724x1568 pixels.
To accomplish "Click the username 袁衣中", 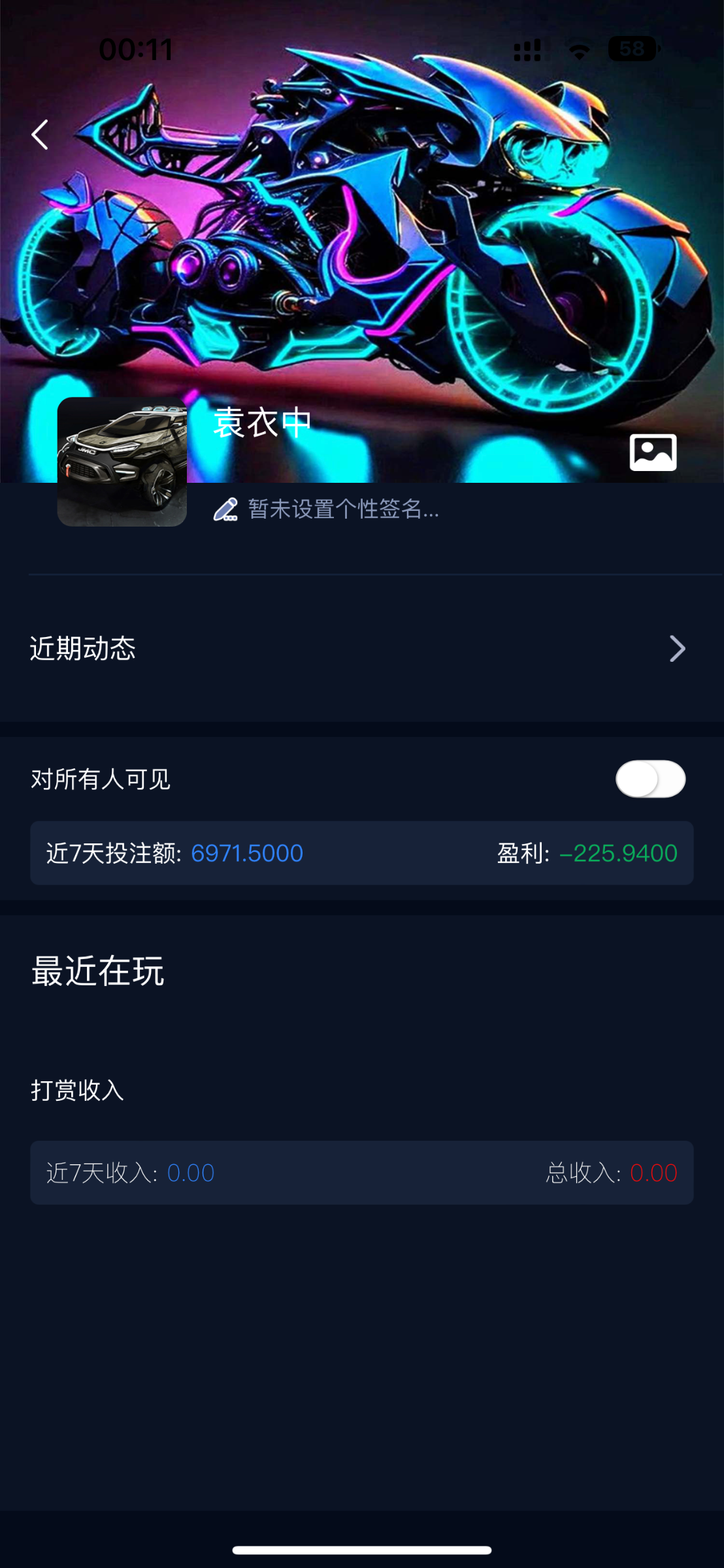I will (263, 423).
